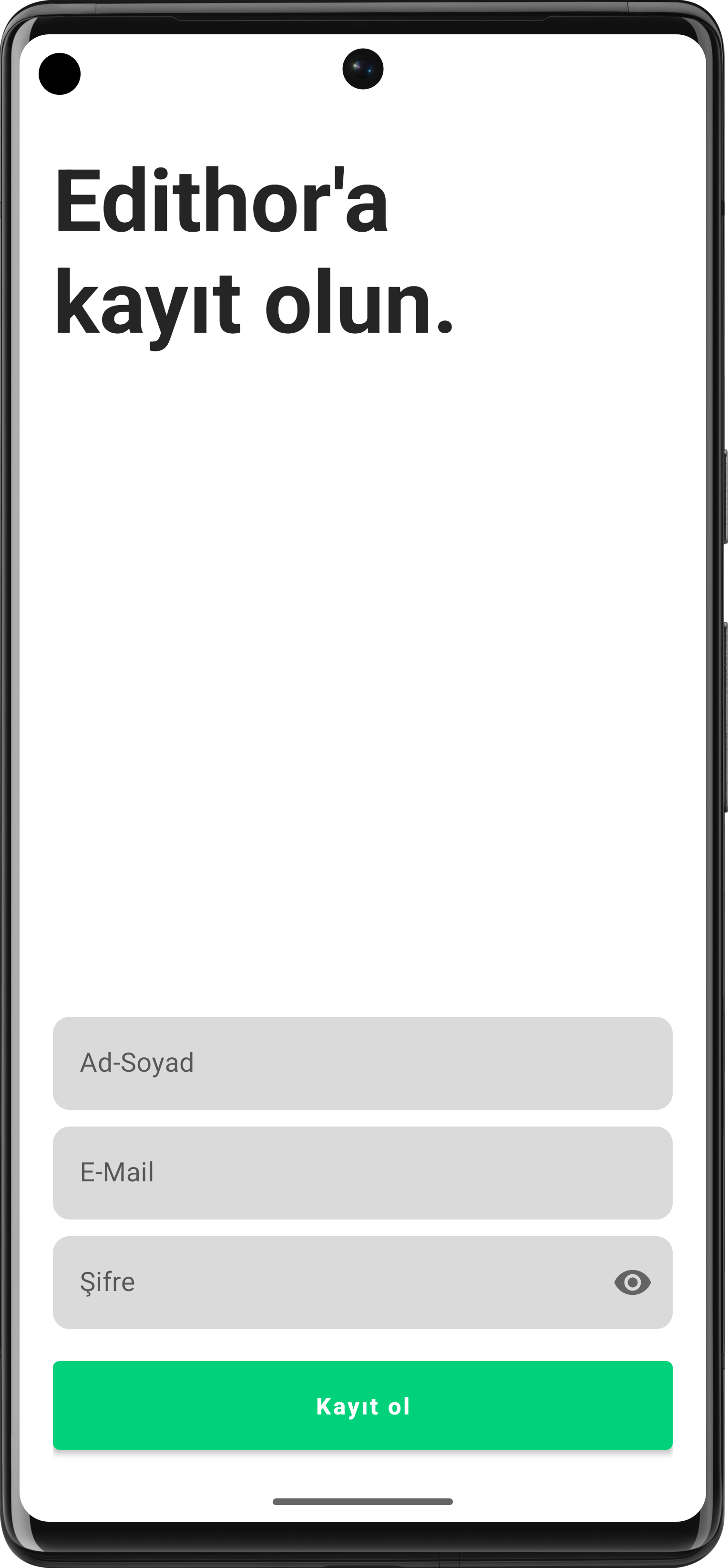Toggle password visibility eye icon
Screen dimensions: 728x1568
click(x=632, y=1282)
